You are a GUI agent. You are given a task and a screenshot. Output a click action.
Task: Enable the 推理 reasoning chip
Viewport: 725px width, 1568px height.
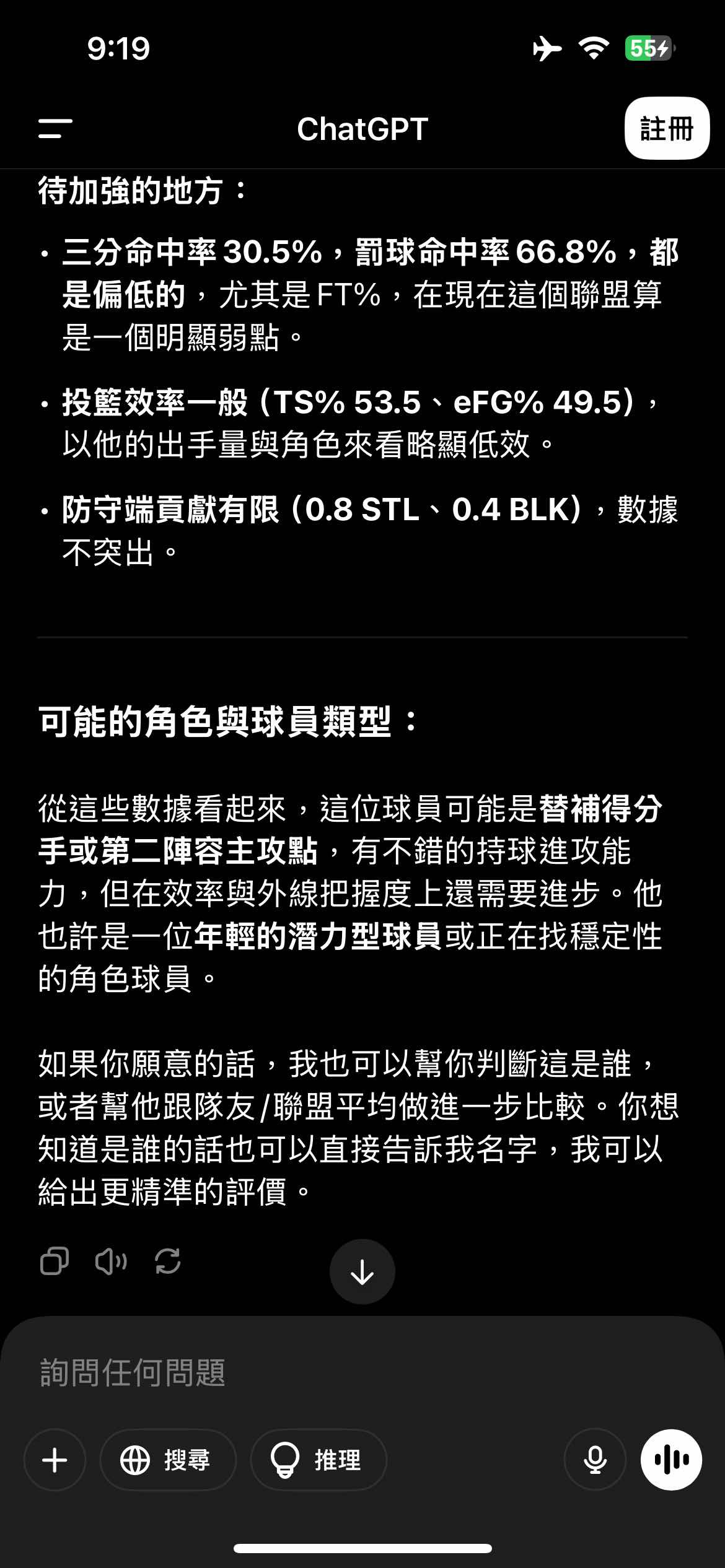coord(319,1460)
